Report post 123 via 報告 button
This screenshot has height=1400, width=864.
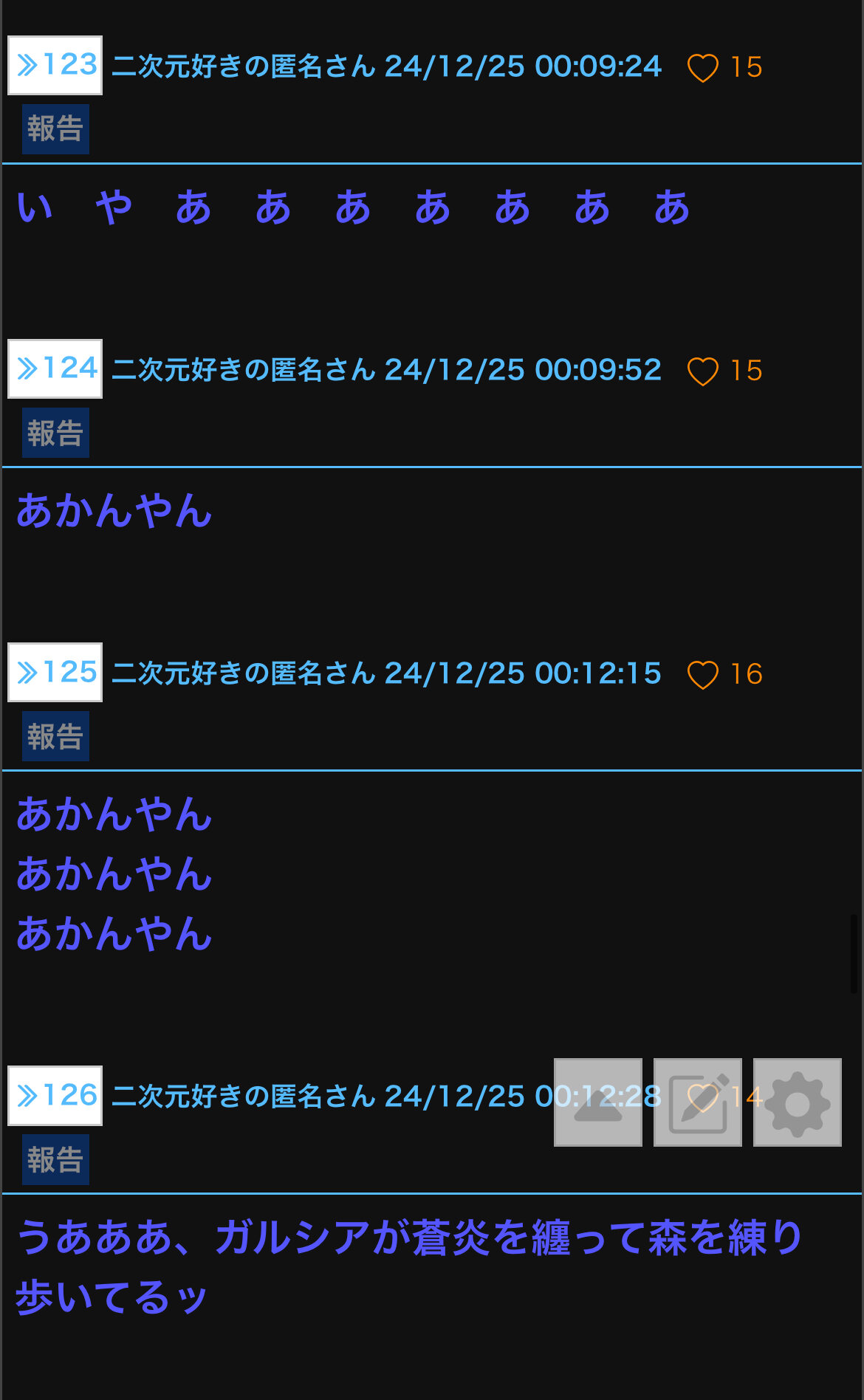pyautogui.click(x=55, y=129)
